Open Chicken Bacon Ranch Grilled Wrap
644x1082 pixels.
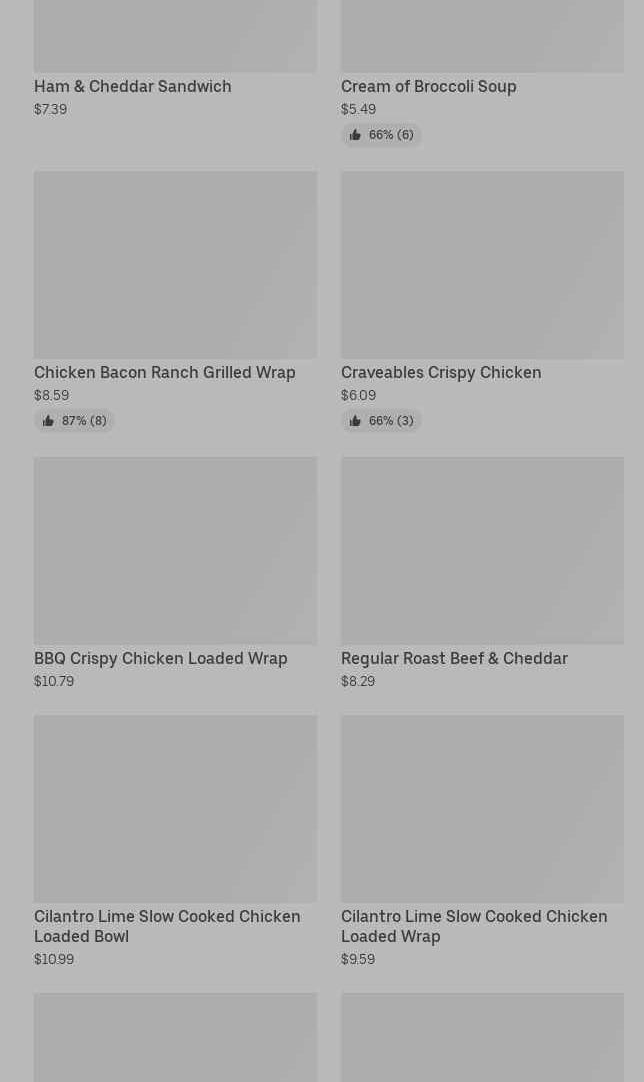175,302
